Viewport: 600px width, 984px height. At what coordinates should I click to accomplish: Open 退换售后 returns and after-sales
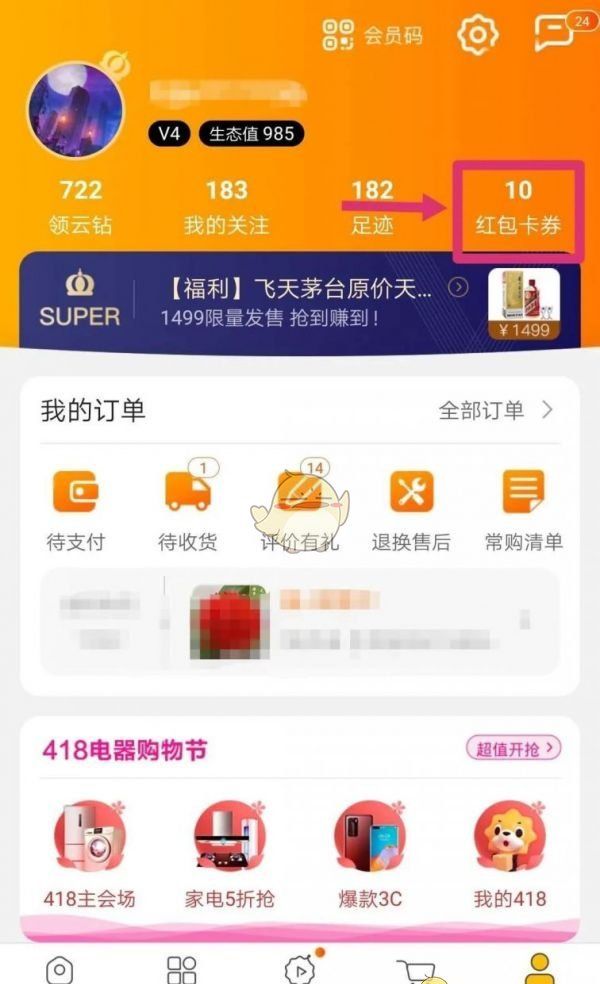pos(411,510)
